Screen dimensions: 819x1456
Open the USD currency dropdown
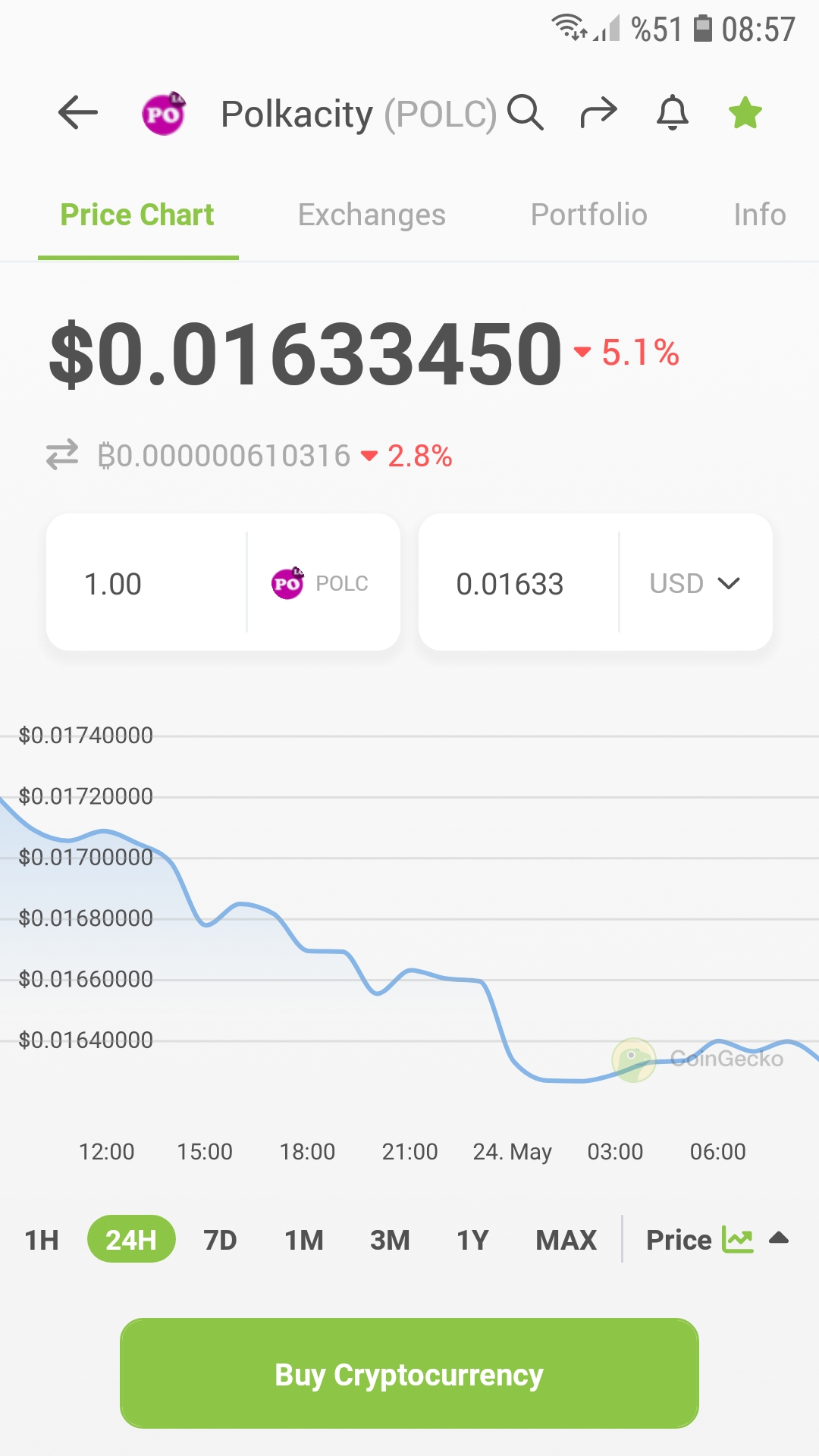coord(695,583)
